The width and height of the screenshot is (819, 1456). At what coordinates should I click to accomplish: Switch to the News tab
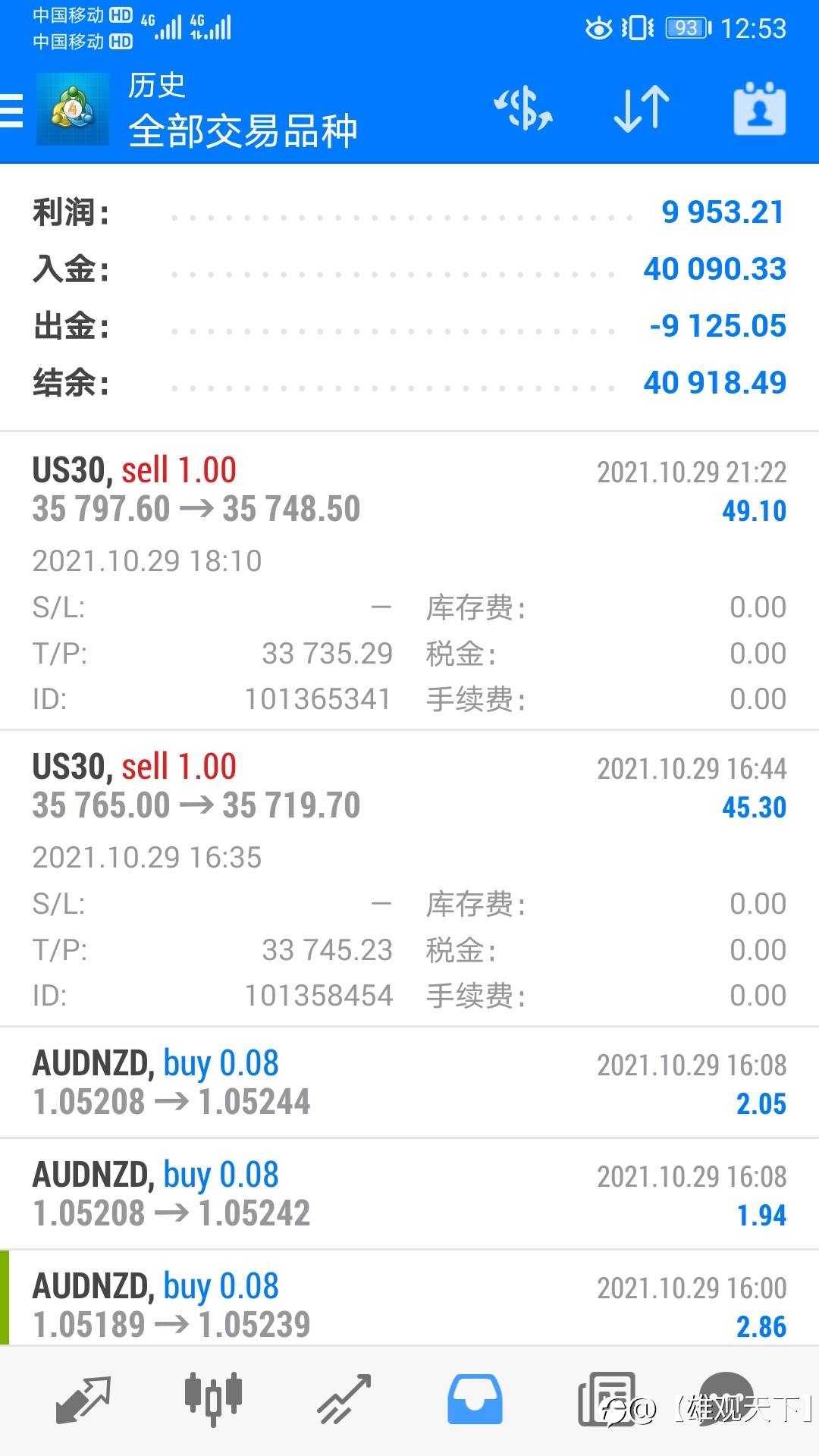coord(607,1399)
